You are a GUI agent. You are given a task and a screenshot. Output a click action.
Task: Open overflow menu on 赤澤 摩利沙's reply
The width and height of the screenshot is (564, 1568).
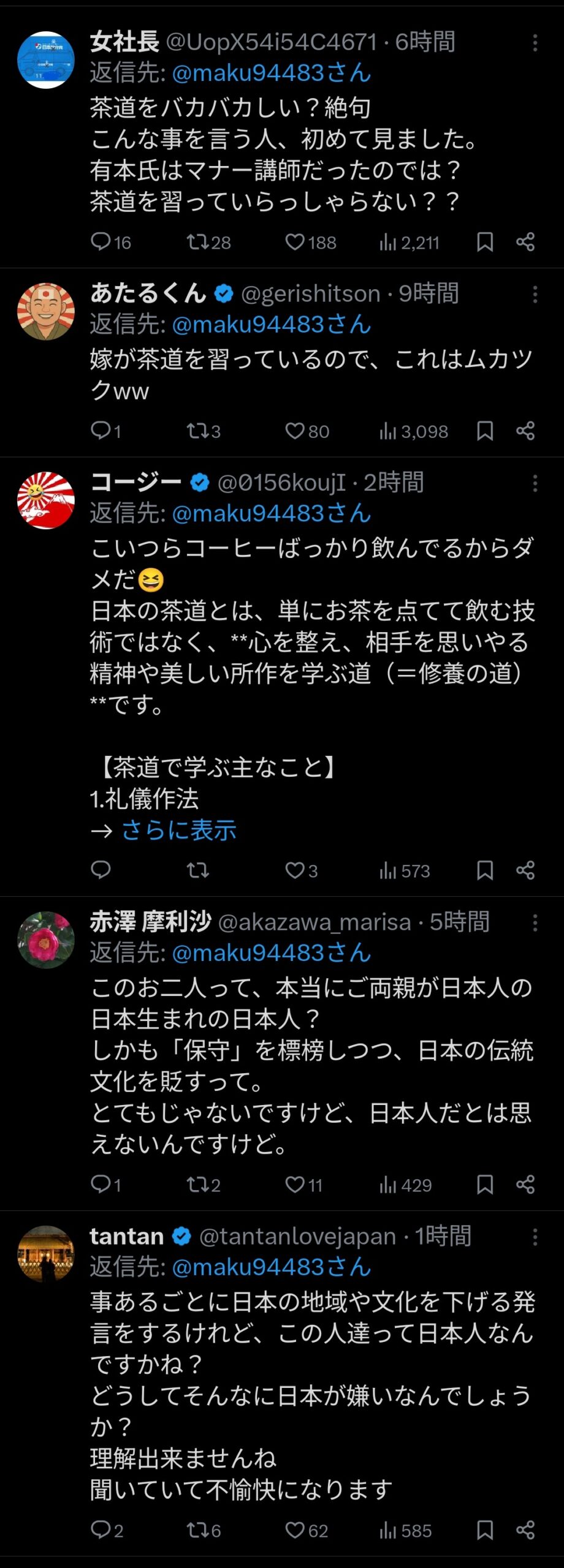[x=535, y=923]
